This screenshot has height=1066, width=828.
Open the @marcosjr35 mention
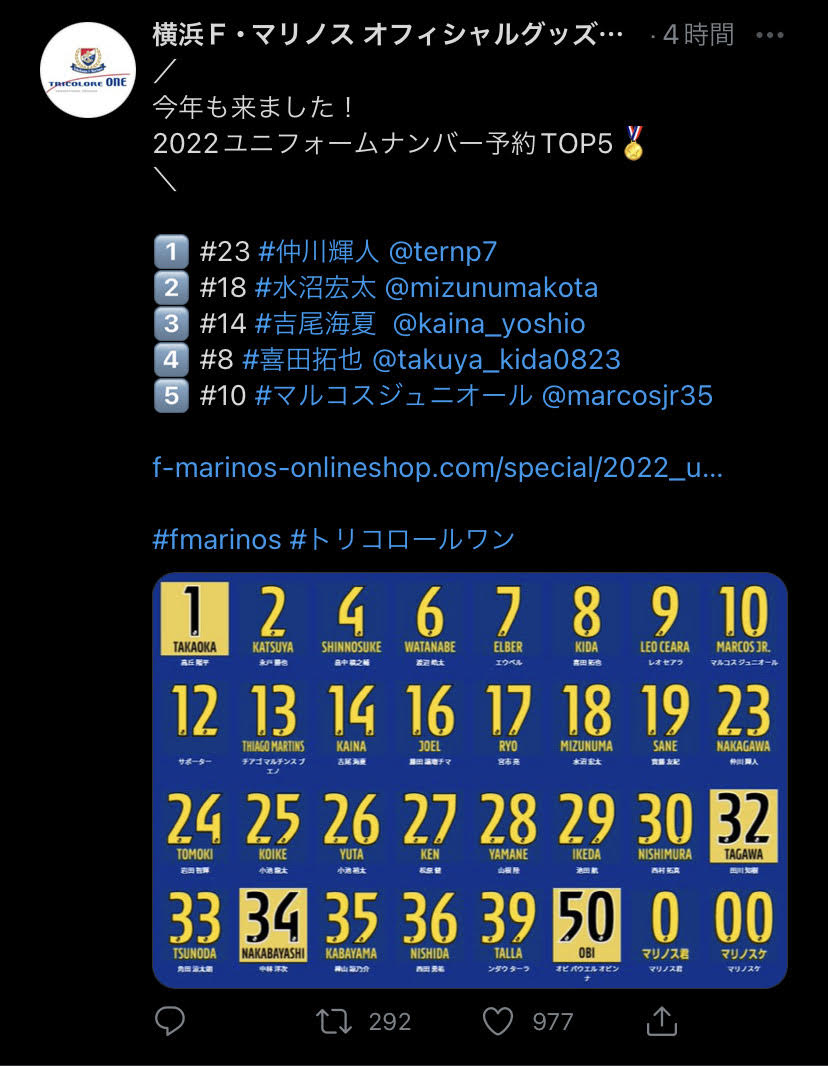click(x=627, y=396)
